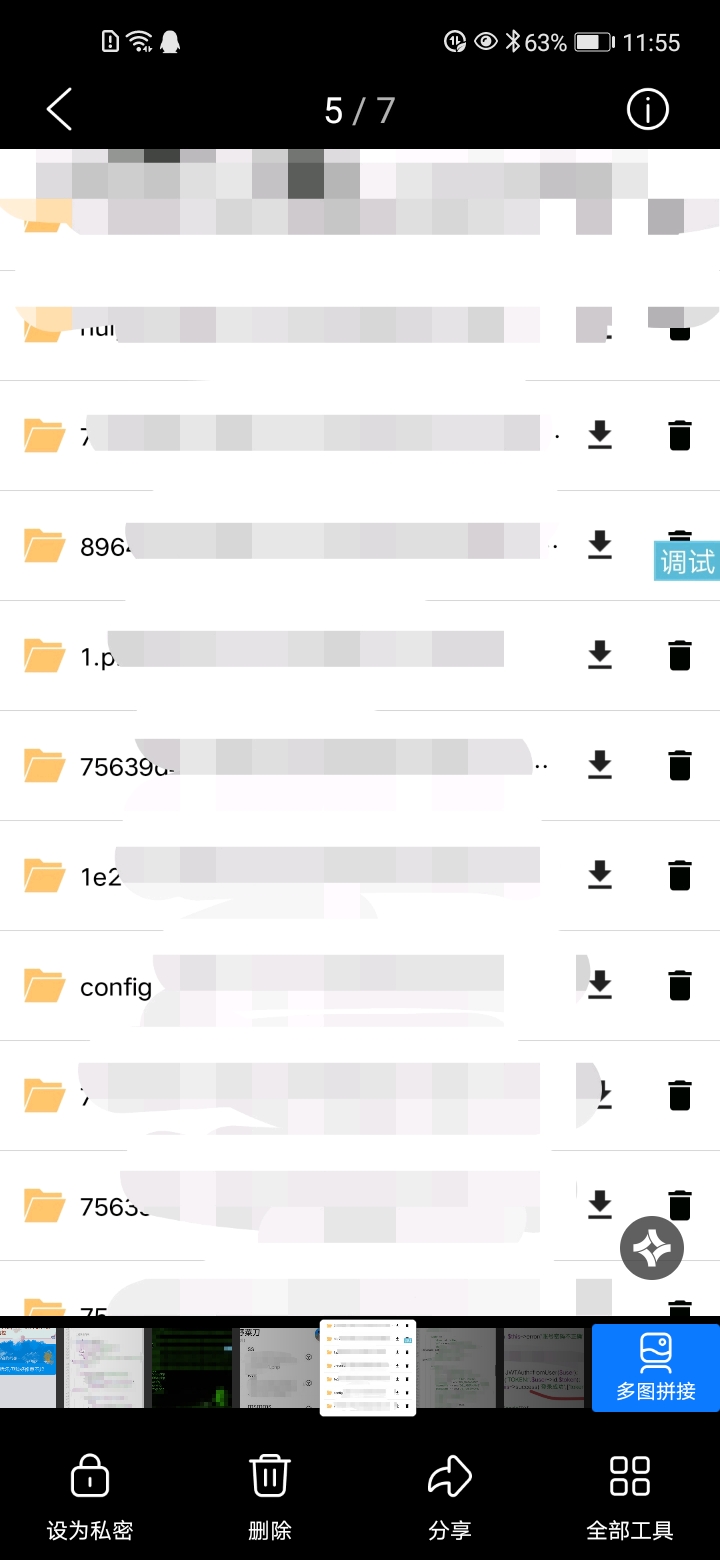Open the photo details info icon
The height and width of the screenshot is (1560, 720).
(647, 109)
